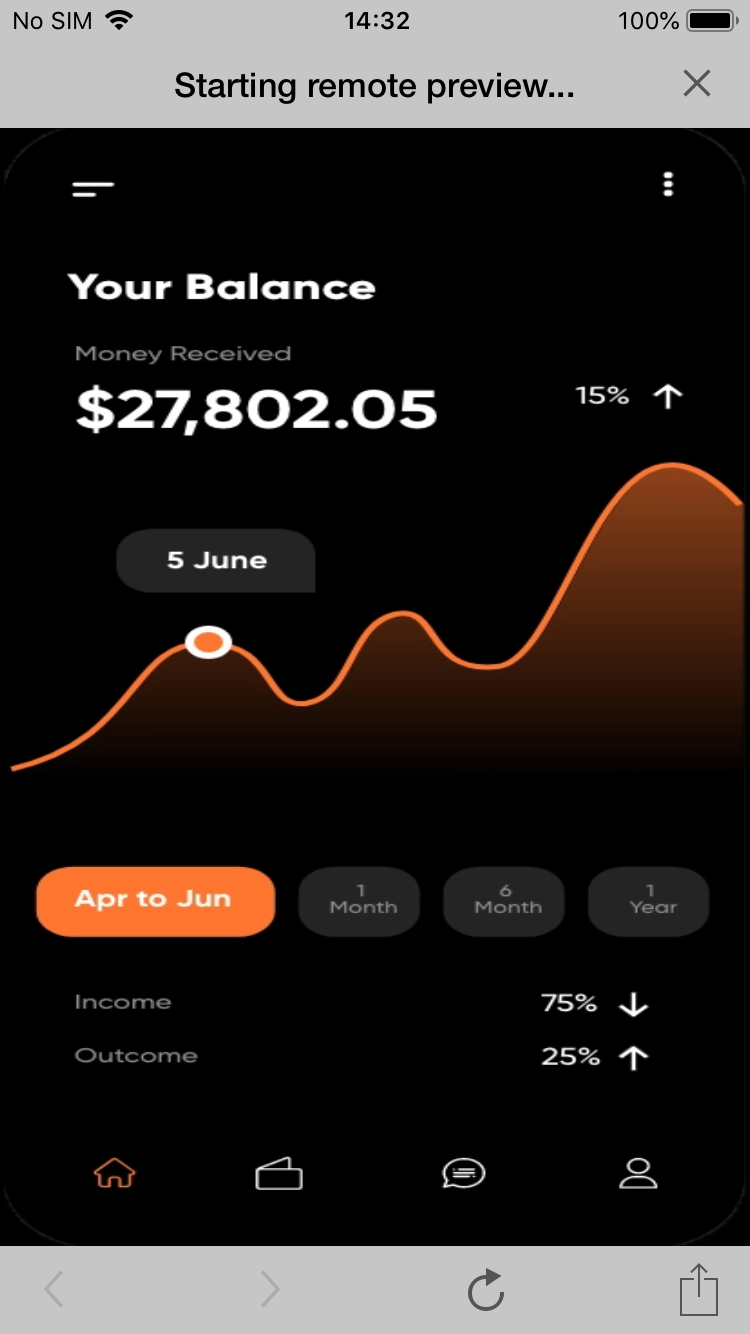The width and height of the screenshot is (750, 1334).
Task: Reload the preview page
Action: click(486, 1290)
